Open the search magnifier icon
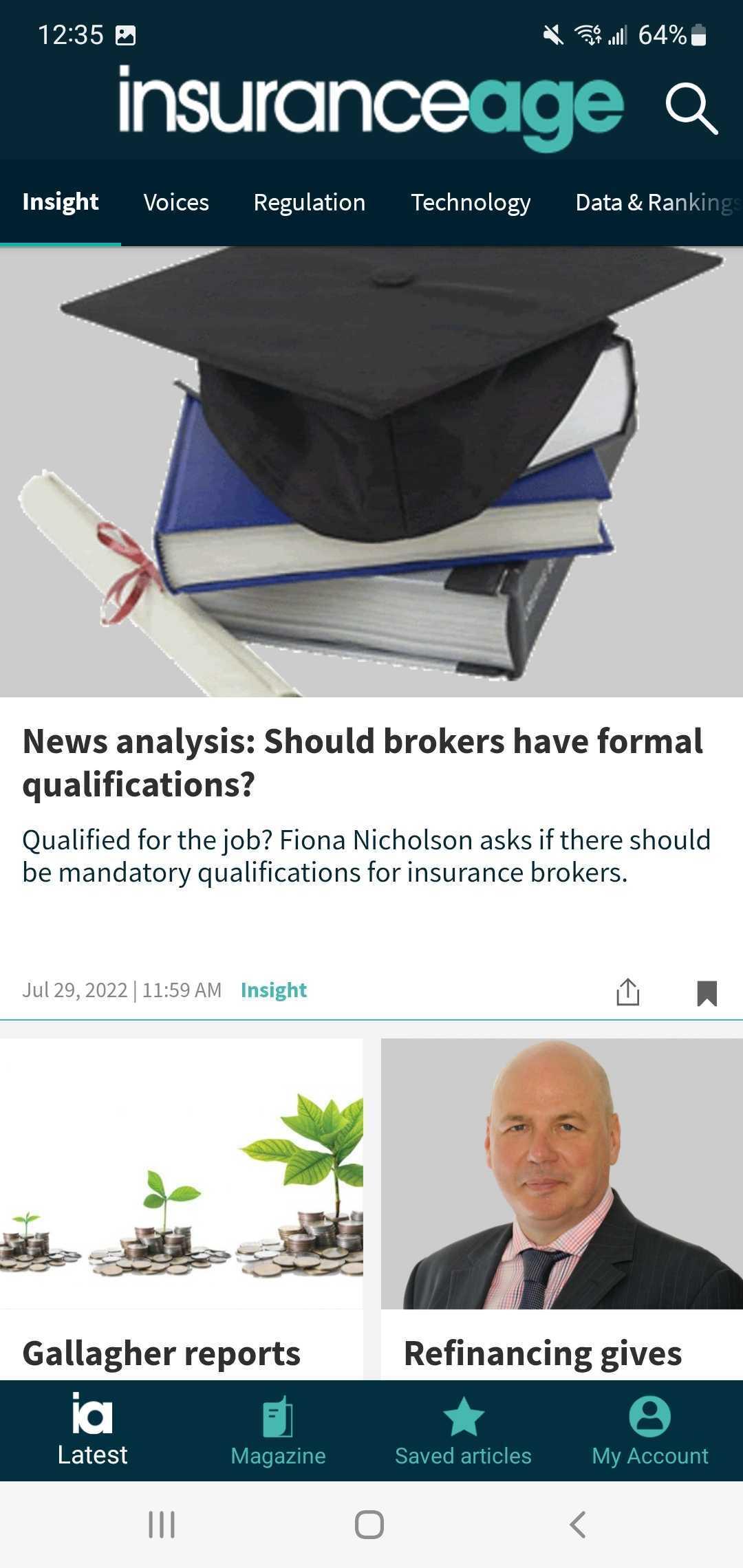743x1568 pixels. [x=691, y=109]
